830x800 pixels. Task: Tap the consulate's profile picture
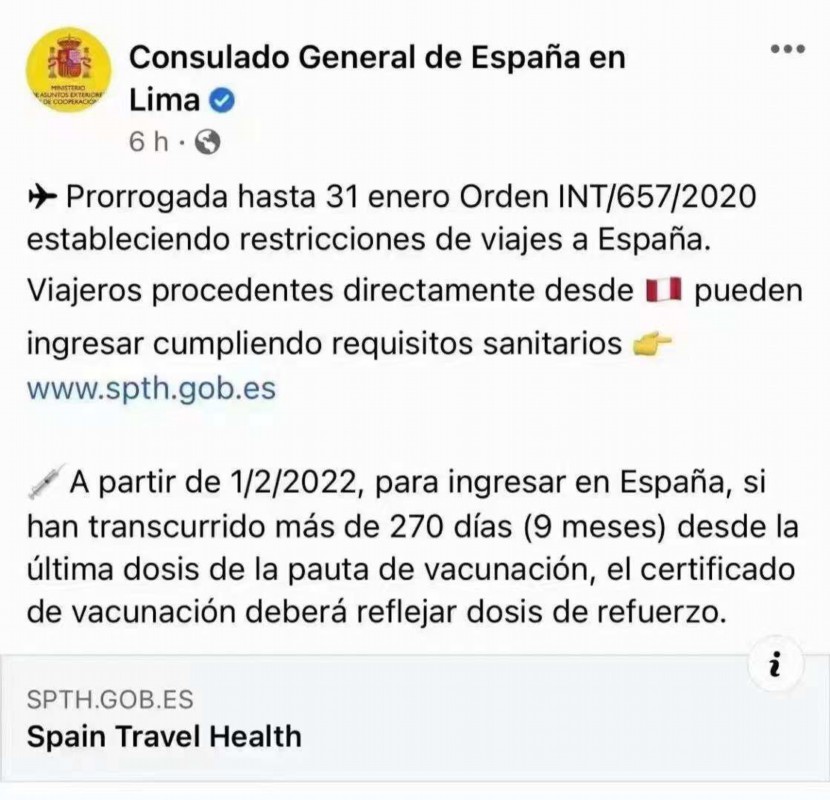pos(67,70)
